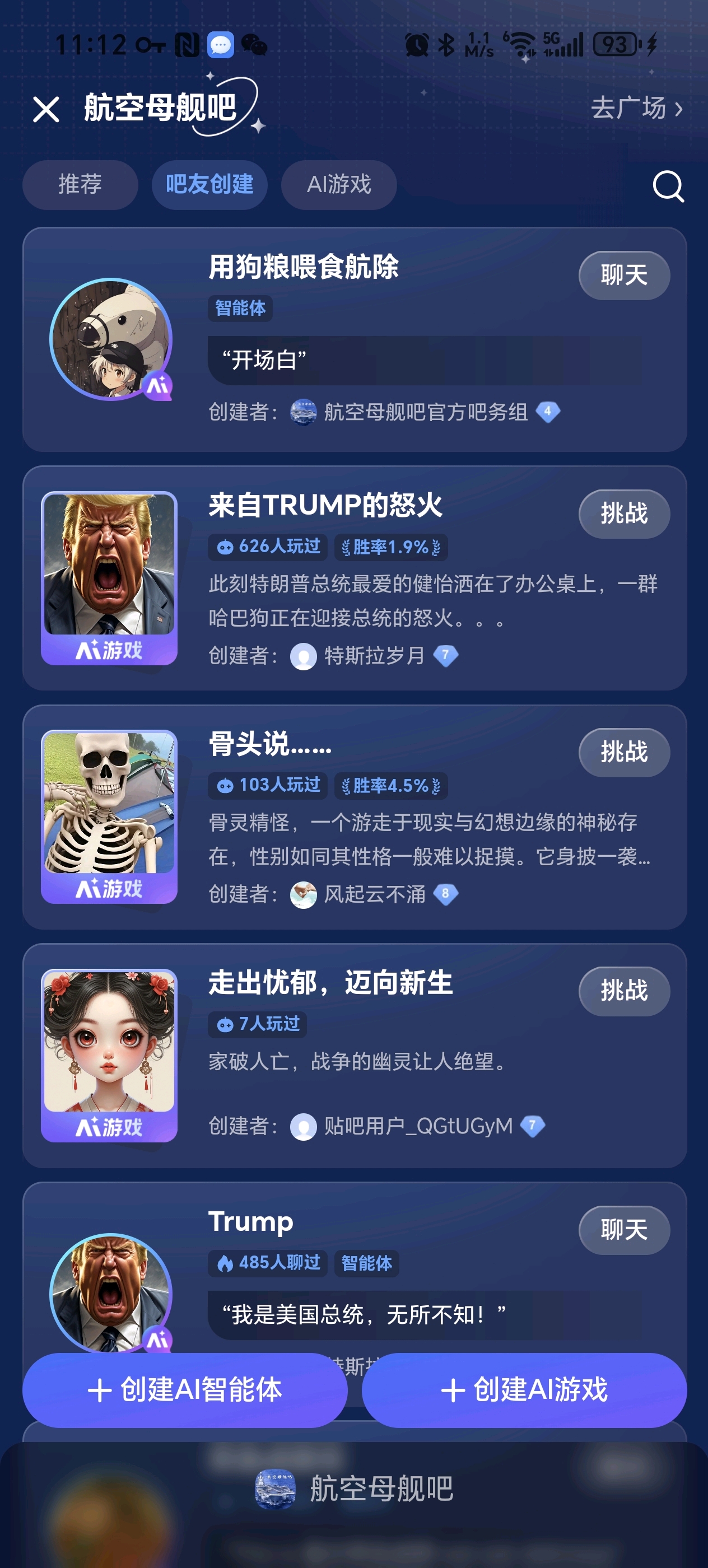Viewport: 708px width, 1568px height.
Task: Start chatting with the Trump agent
Action: [x=623, y=1230]
